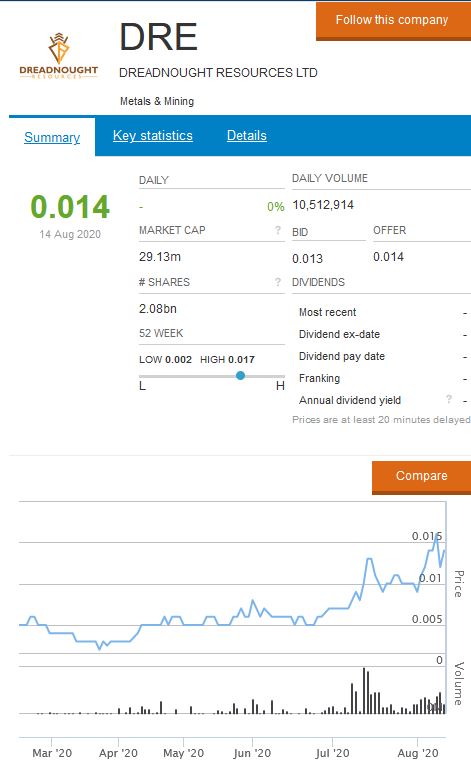
Task: Switch to the Summary tab
Action: [x=52, y=137]
